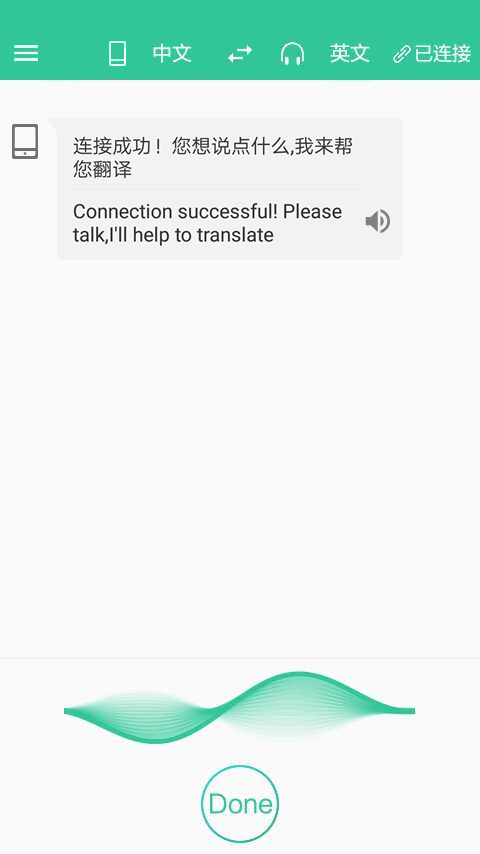Open the hamburger menu drawer
Screen dimensions: 480x854
(26, 53)
